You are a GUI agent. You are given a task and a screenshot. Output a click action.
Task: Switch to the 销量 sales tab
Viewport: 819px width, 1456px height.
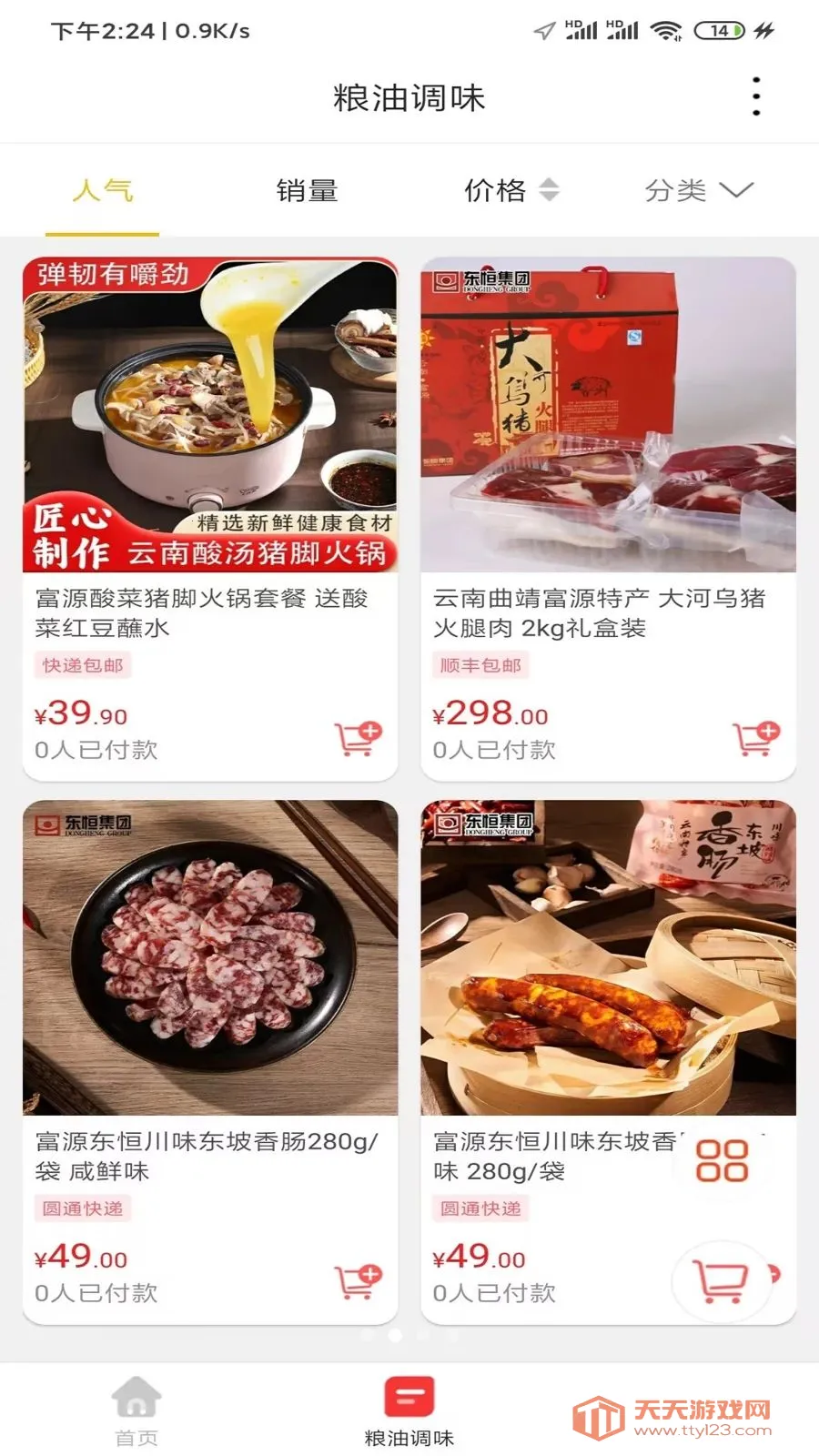pyautogui.click(x=307, y=191)
